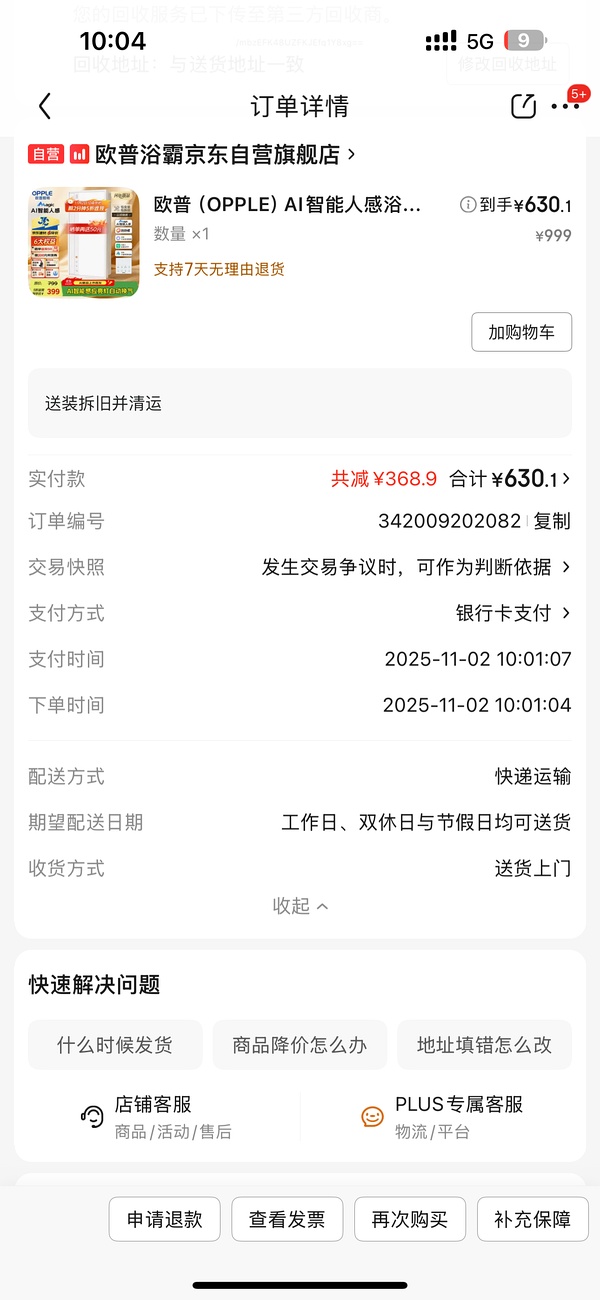Ask 商品降价怎么办 quick question
The height and width of the screenshot is (1300, 600).
tap(300, 1045)
